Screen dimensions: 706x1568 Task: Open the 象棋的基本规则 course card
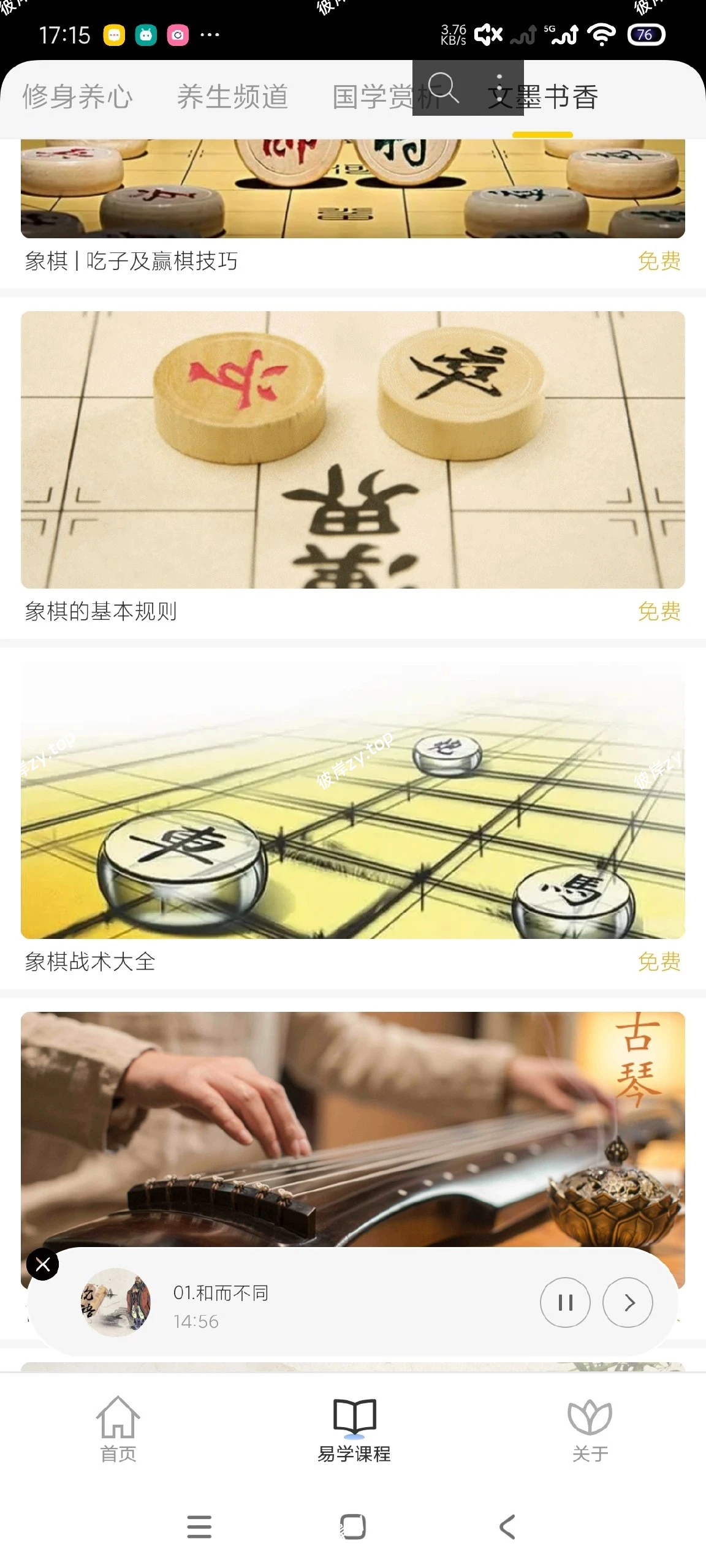(352, 450)
